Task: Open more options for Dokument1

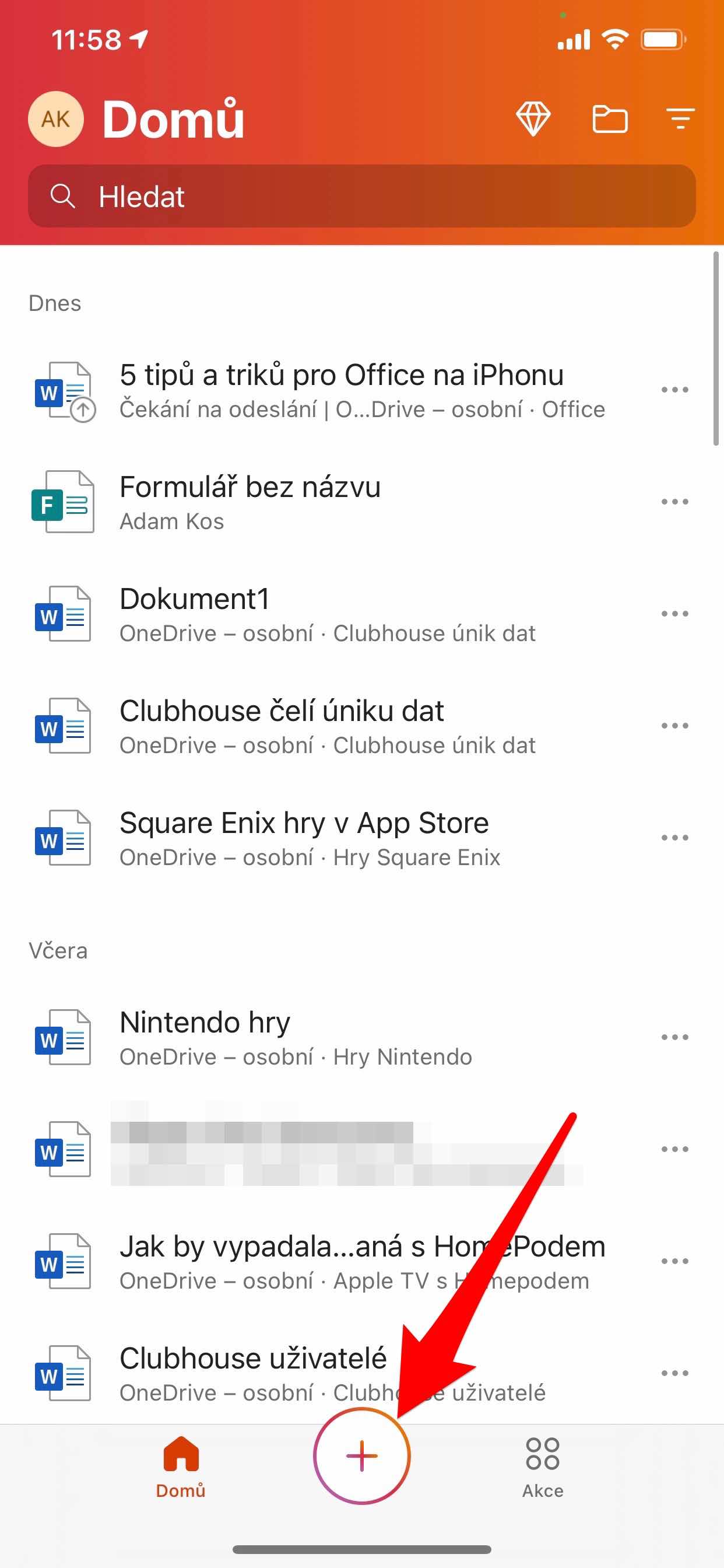Action: (674, 614)
